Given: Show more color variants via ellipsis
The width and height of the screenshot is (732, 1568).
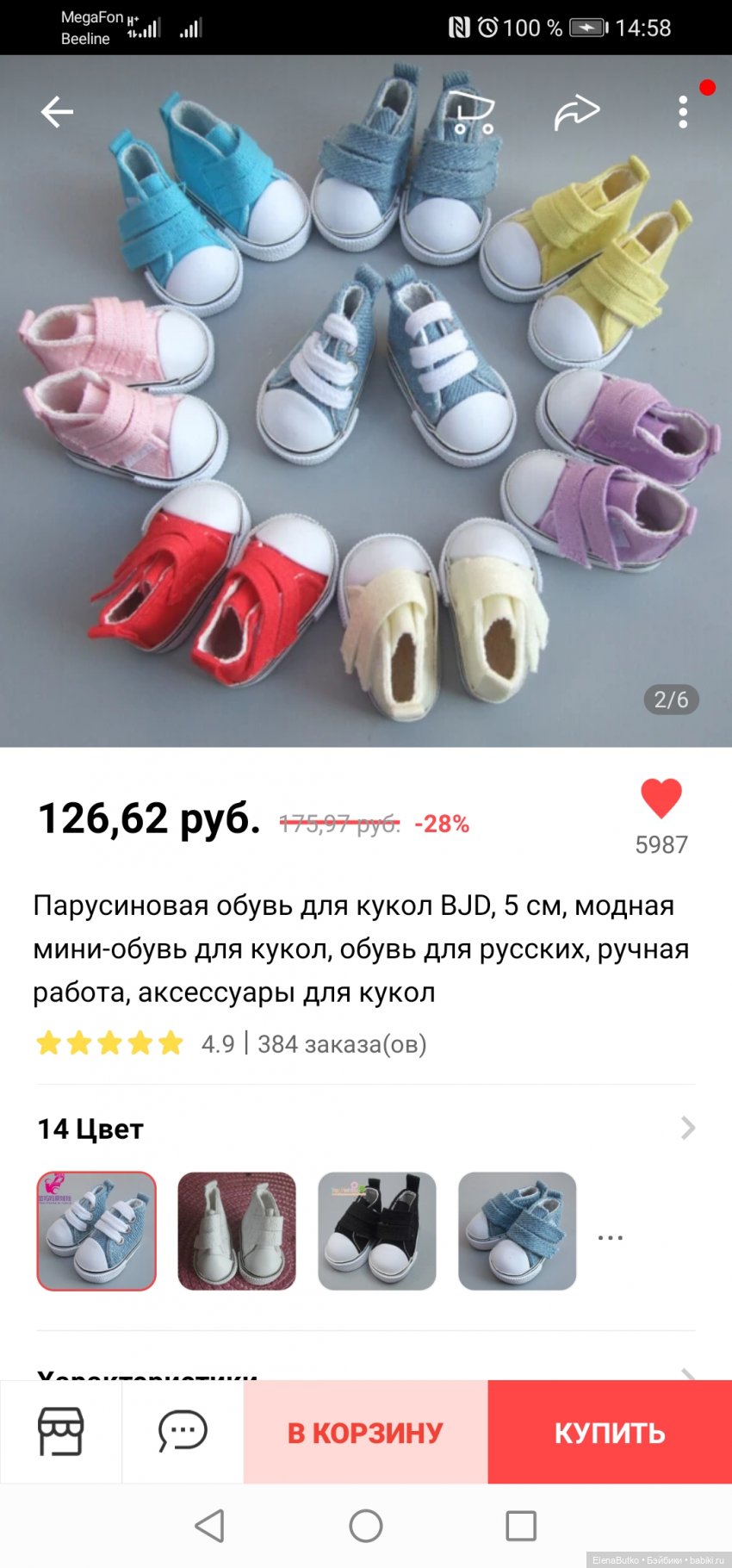Looking at the screenshot, I should [x=610, y=1237].
